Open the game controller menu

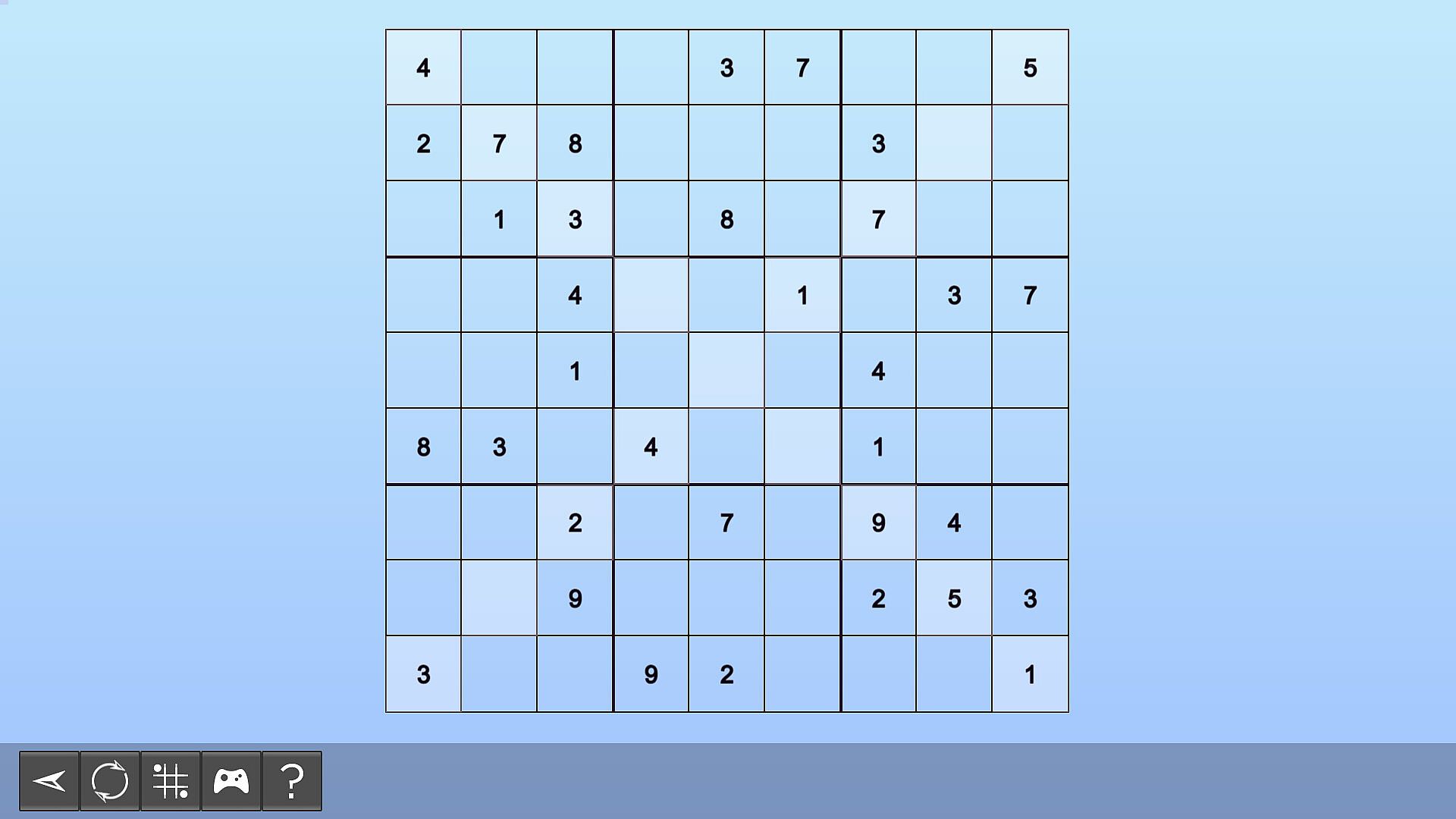231,780
